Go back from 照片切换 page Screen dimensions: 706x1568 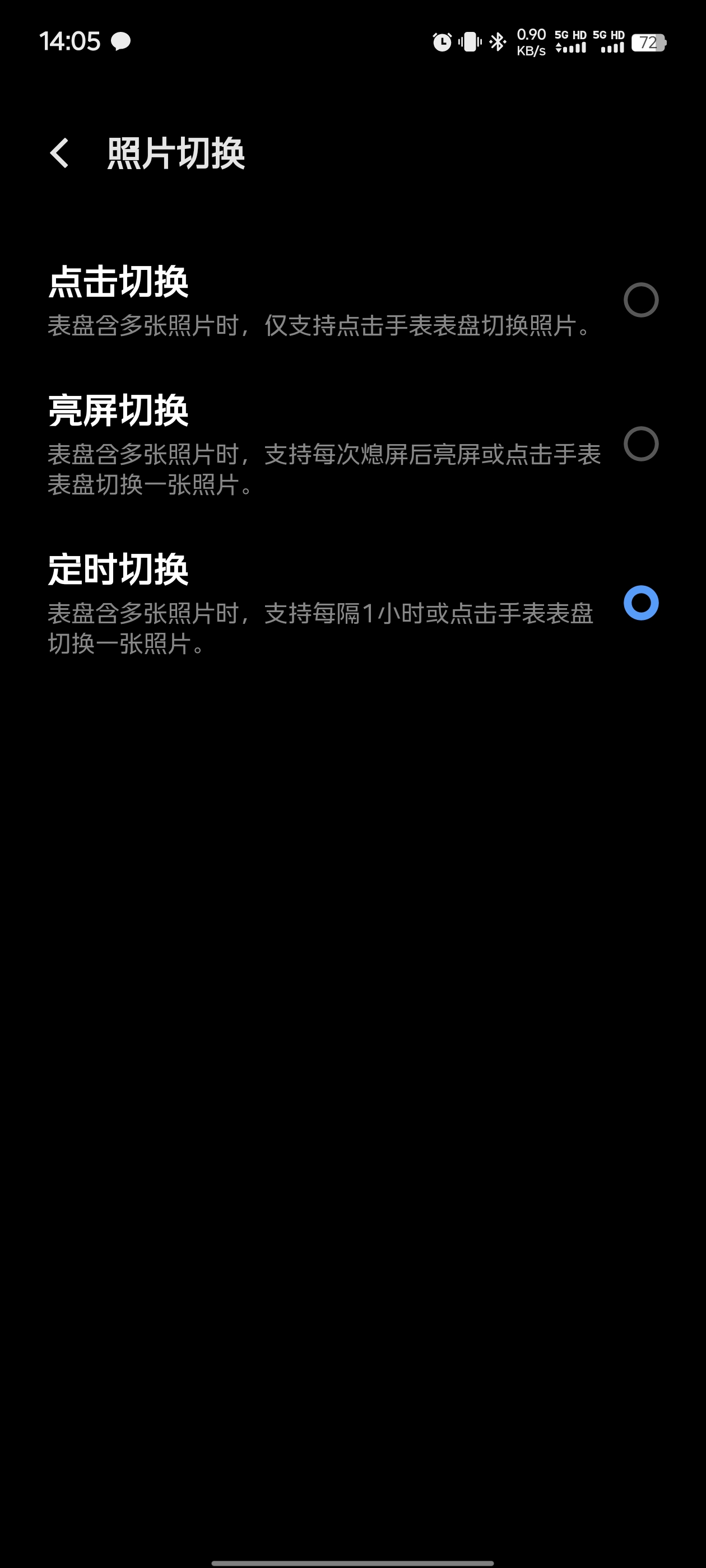tap(59, 153)
